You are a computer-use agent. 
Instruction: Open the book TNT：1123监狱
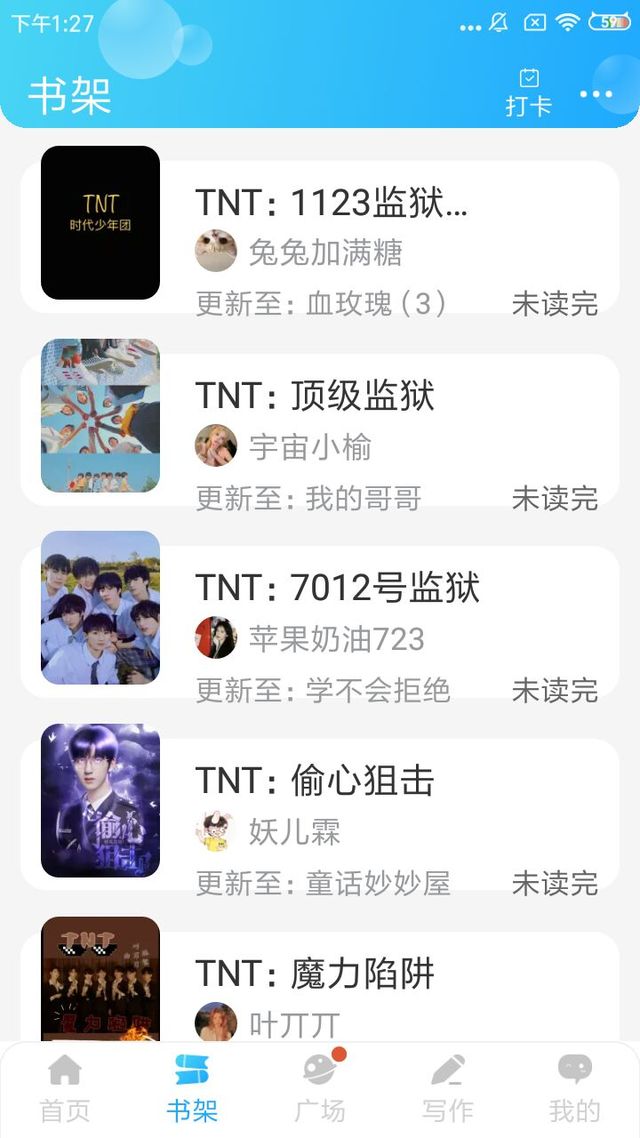[x=319, y=231]
